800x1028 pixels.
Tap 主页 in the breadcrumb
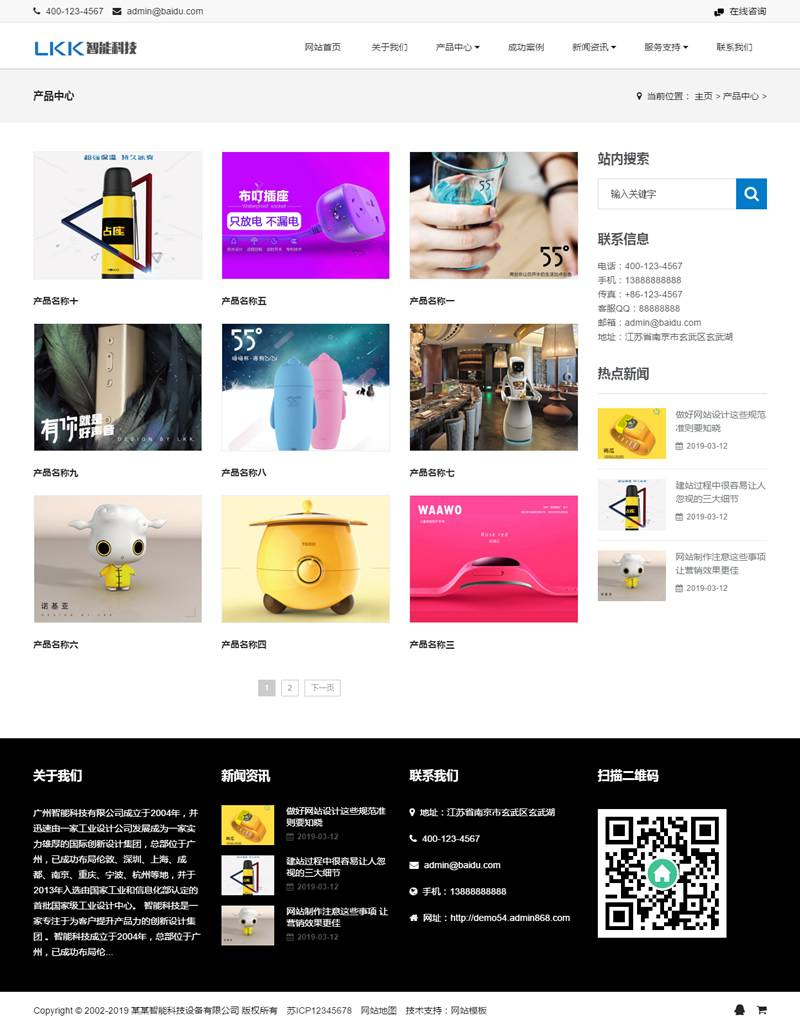click(x=703, y=96)
